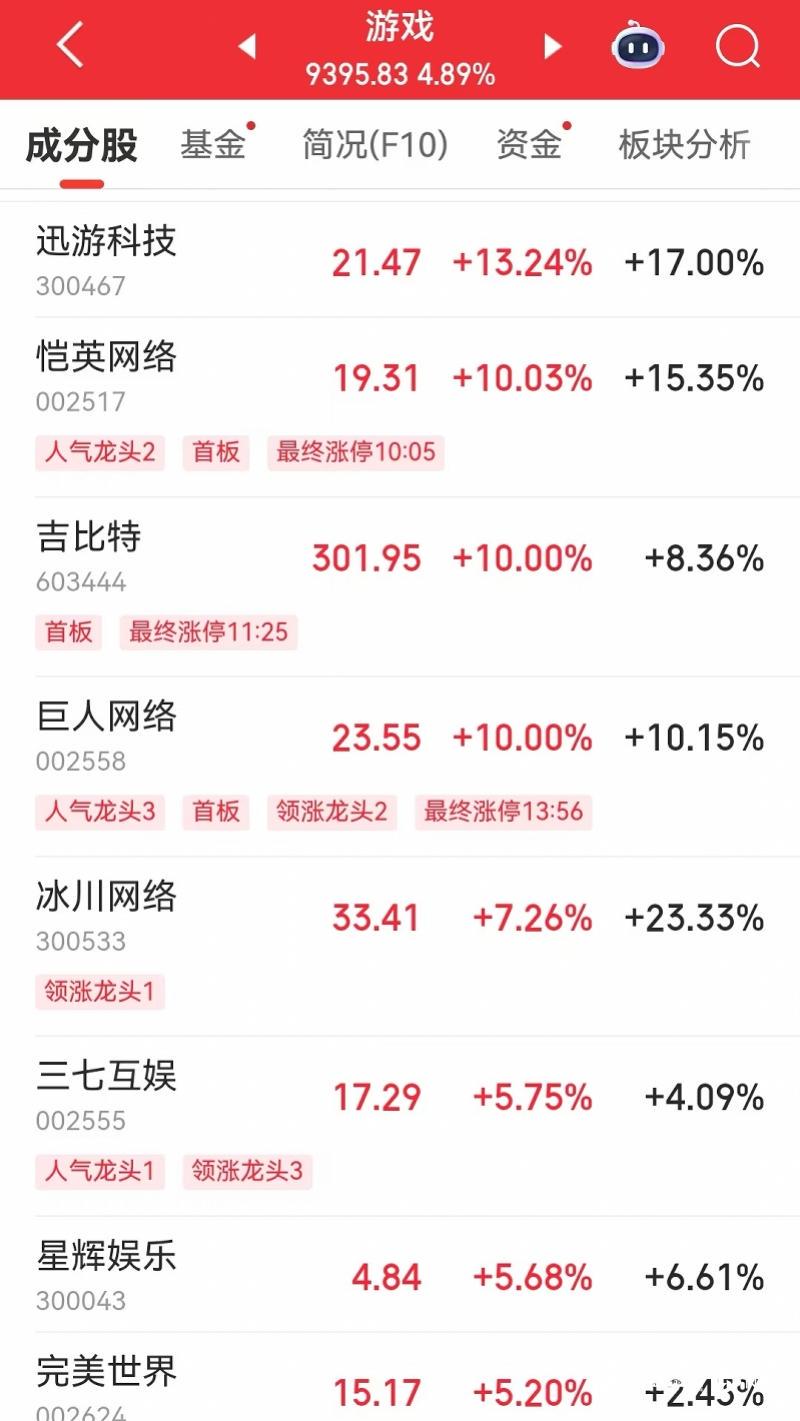The width and height of the screenshot is (800, 1421).
Task: View details for 吉比特 603444
Action: coord(400,586)
